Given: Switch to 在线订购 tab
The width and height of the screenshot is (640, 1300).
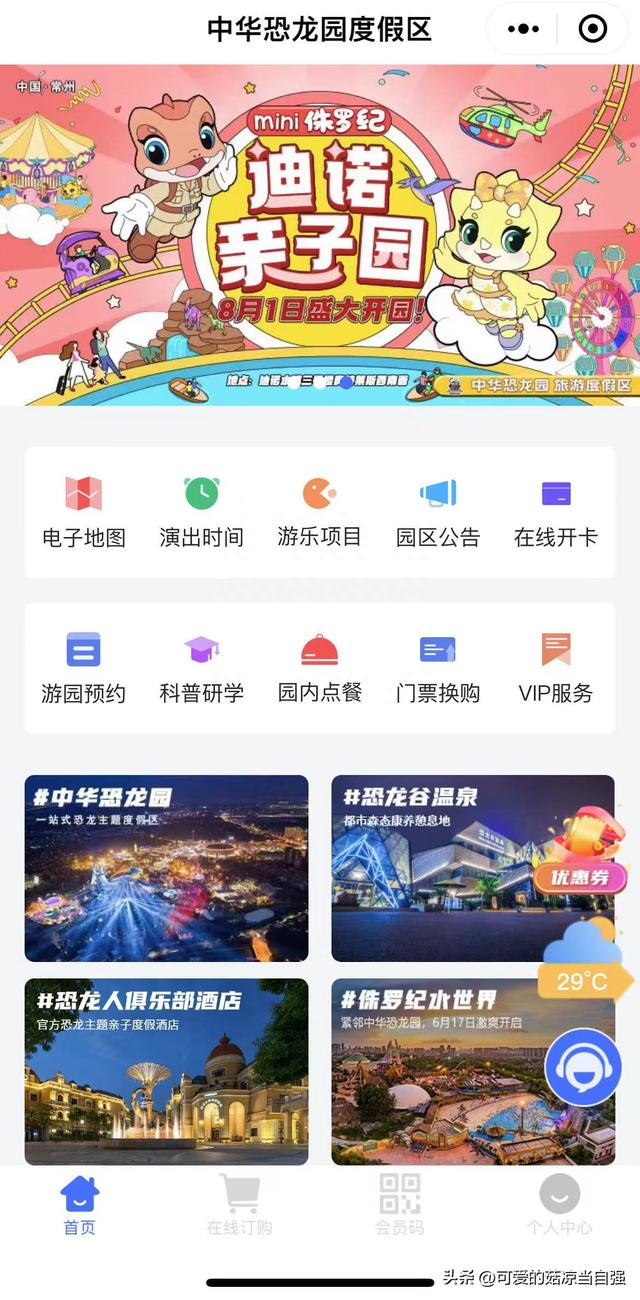Looking at the screenshot, I should click(239, 1205).
